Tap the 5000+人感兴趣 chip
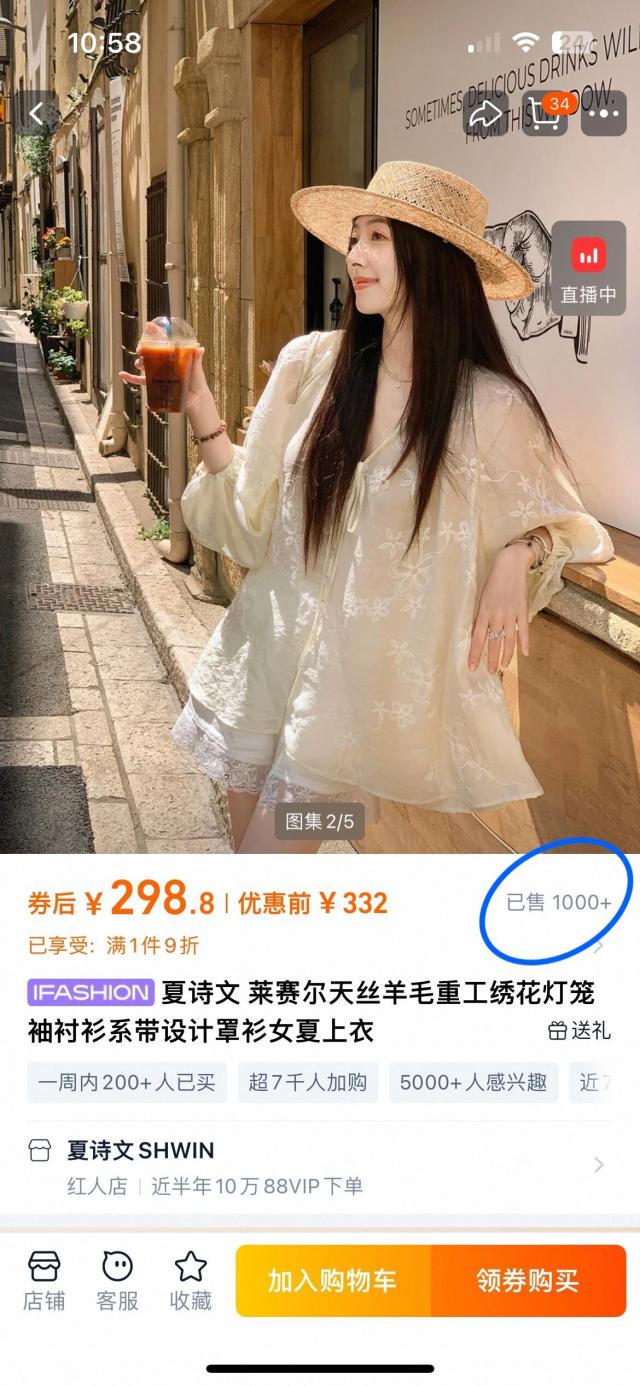Viewport: 640px width, 1386px height. (473, 1082)
